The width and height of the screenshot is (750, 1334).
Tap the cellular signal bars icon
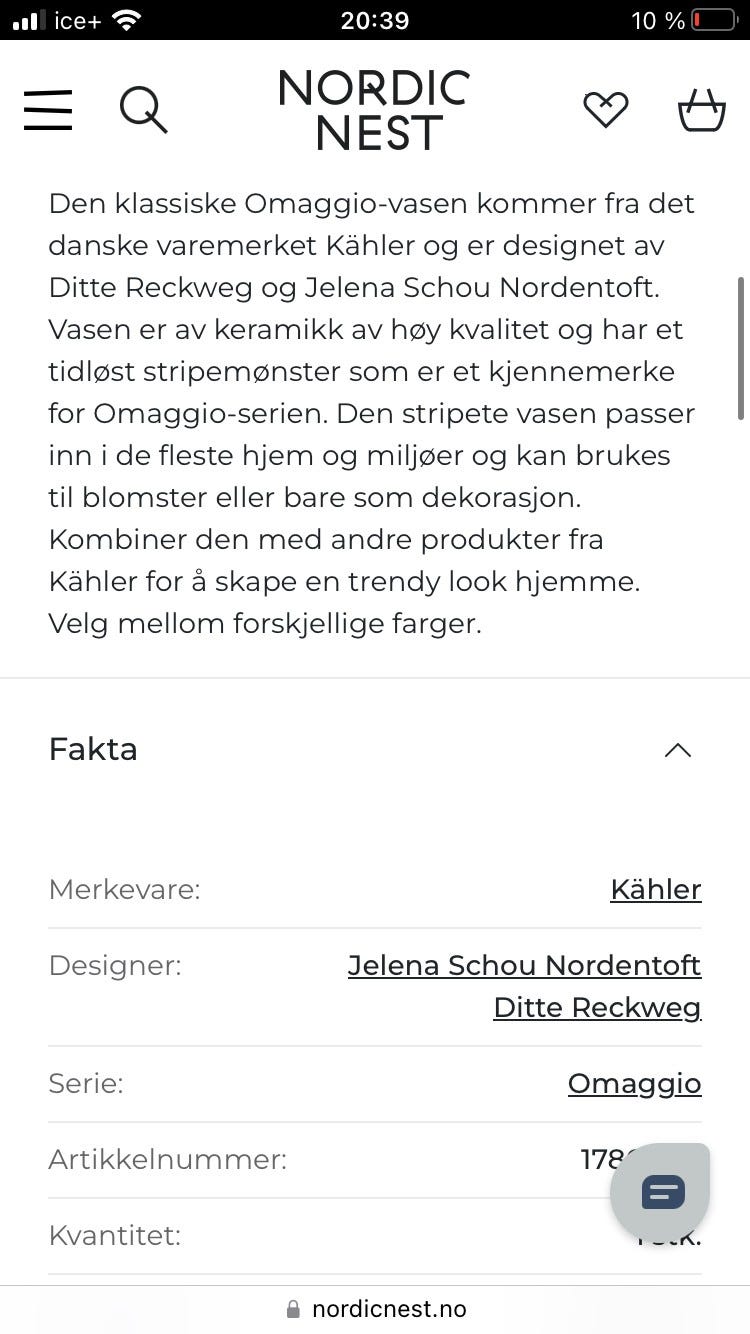click(x=25, y=18)
